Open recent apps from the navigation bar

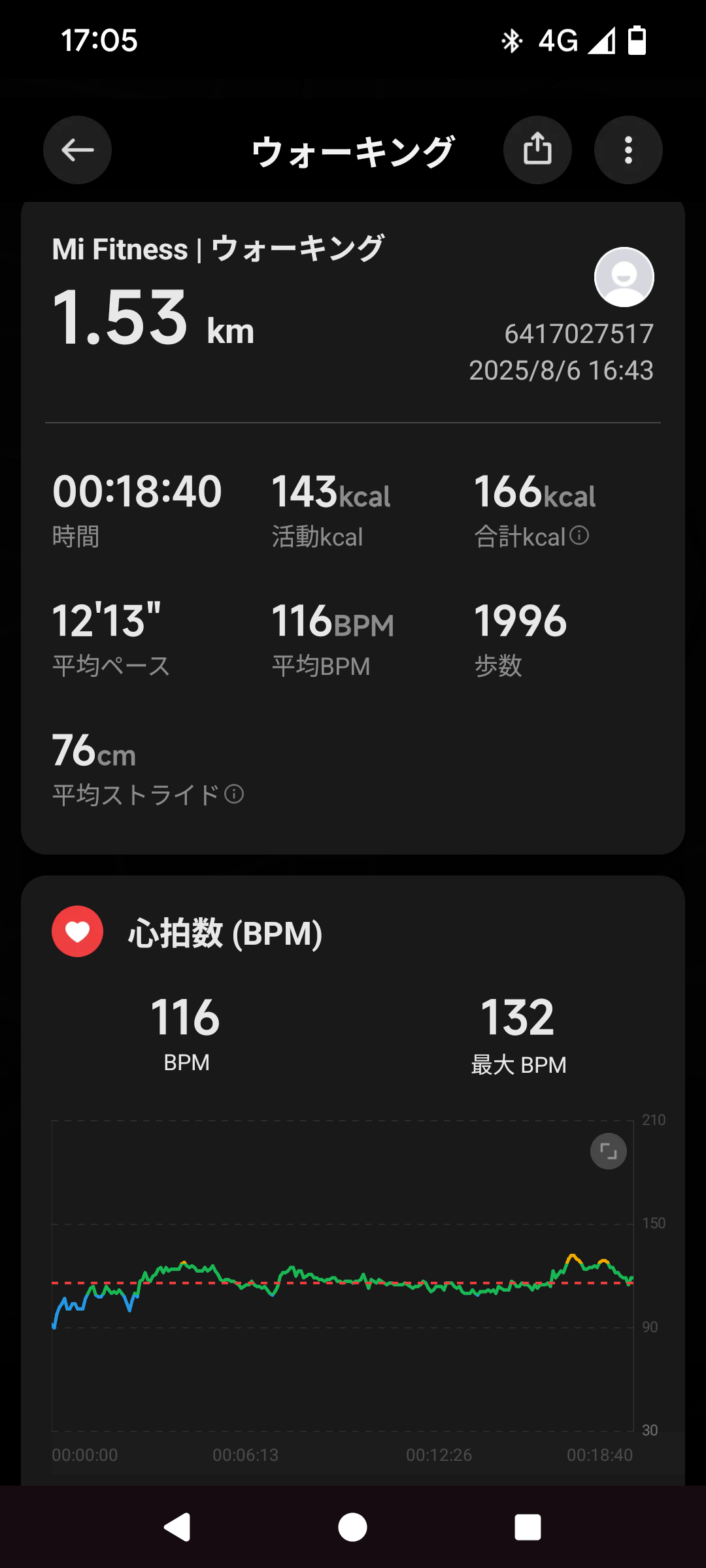pos(528,1527)
